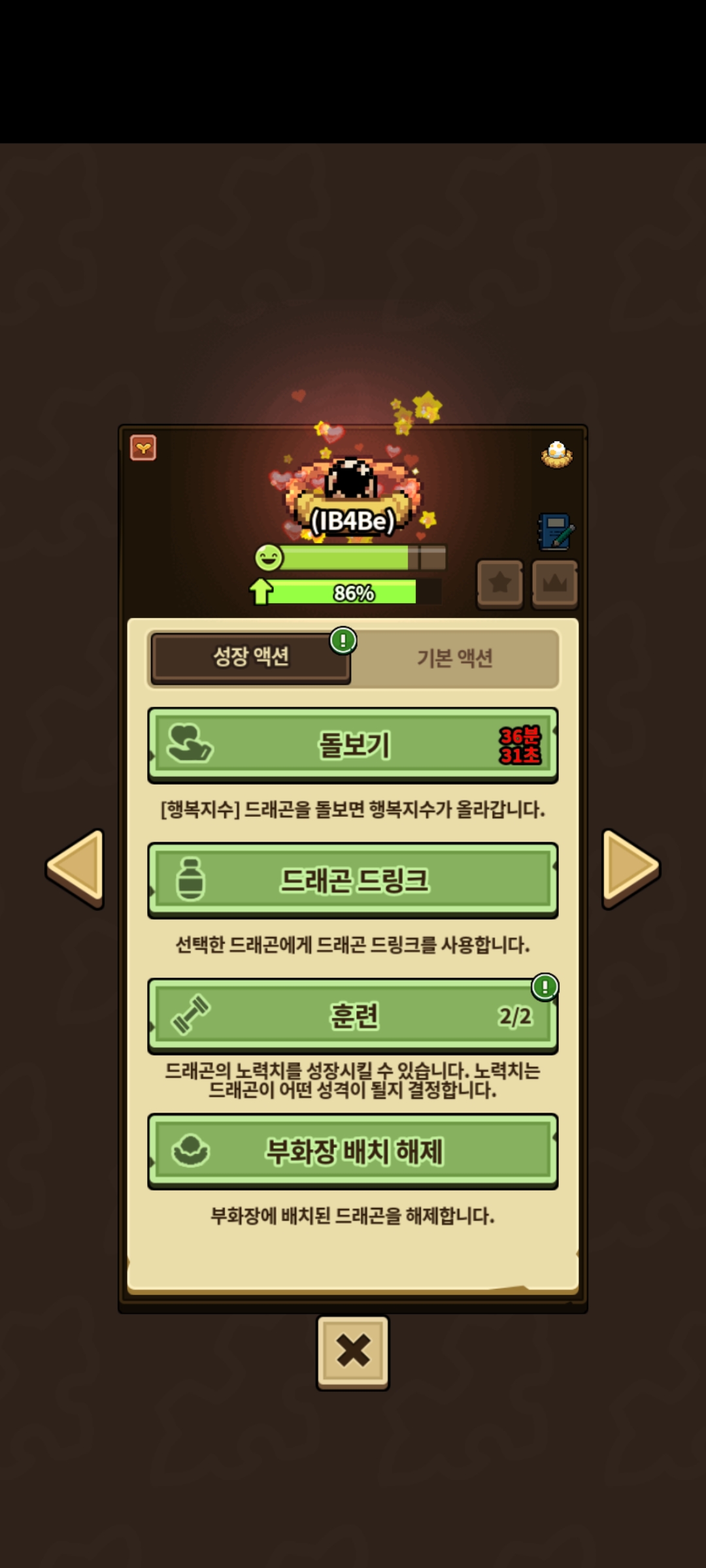Open the notebook edit icon
706x1568 pixels.
[x=556, y=532]
